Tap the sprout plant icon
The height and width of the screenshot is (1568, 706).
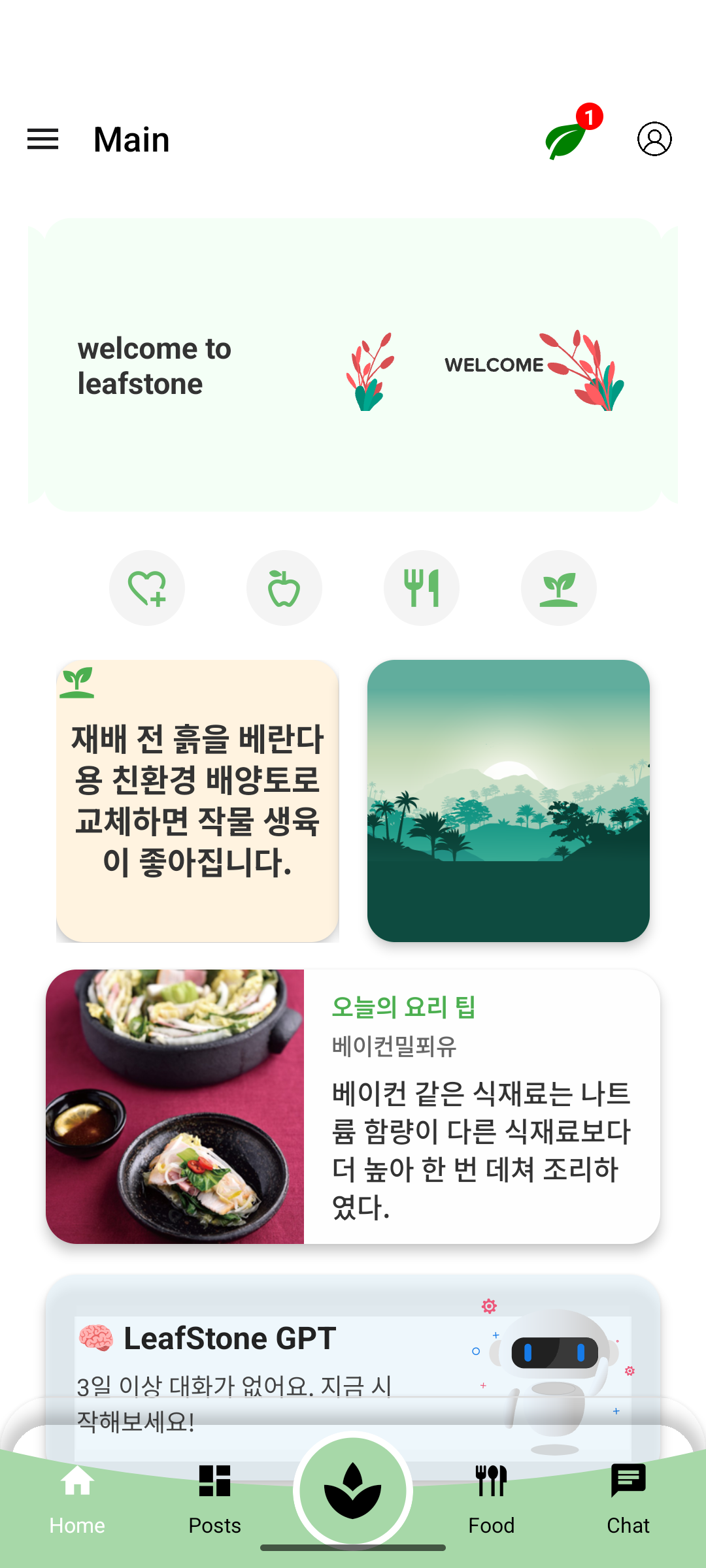point(559,587)
